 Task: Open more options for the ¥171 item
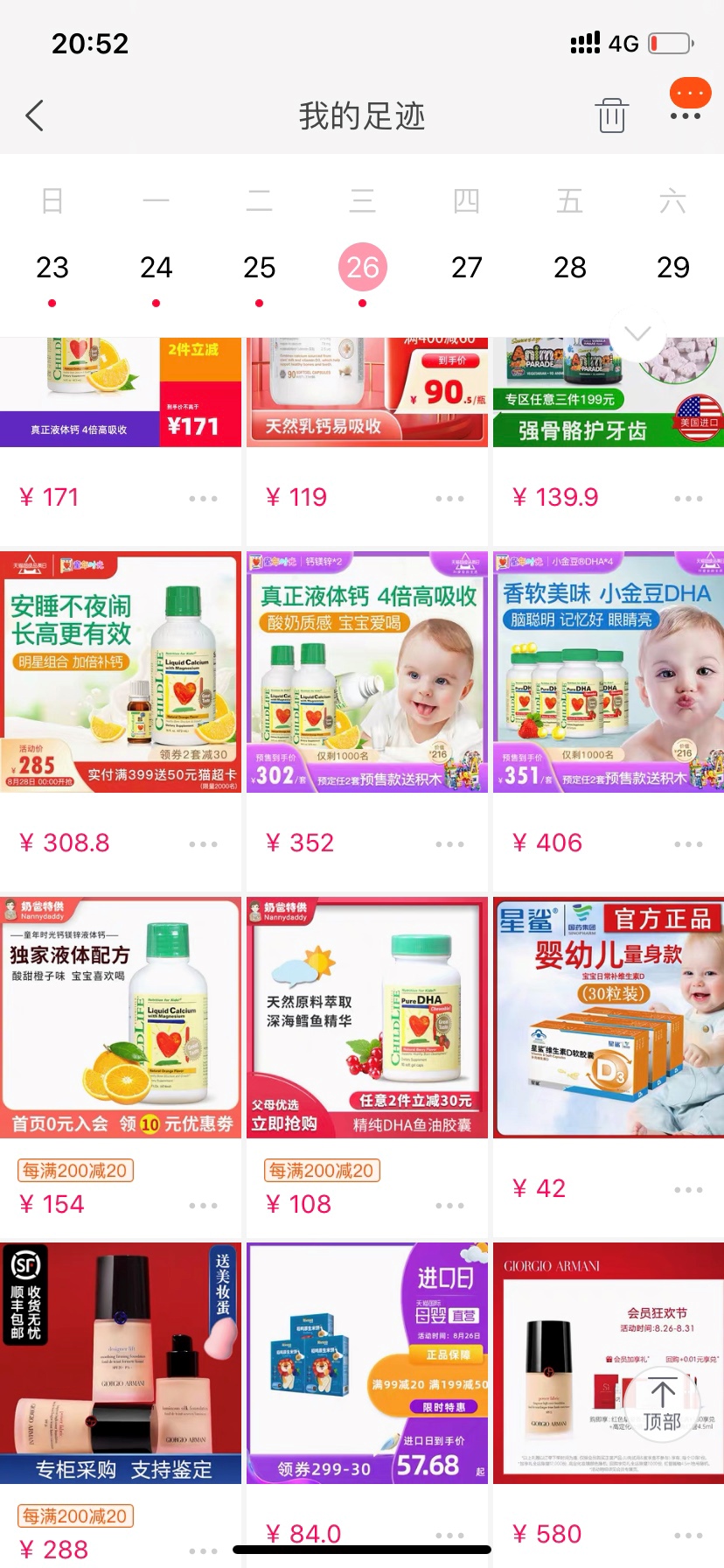[203, 499]
